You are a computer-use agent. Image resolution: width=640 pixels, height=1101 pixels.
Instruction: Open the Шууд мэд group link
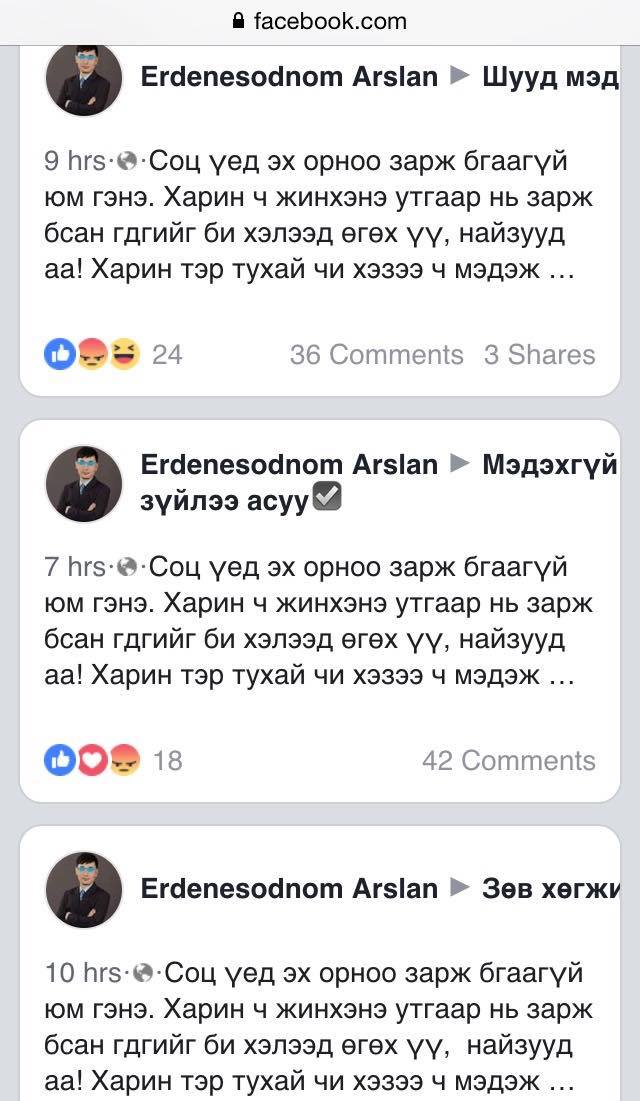[x=550, y=77]
